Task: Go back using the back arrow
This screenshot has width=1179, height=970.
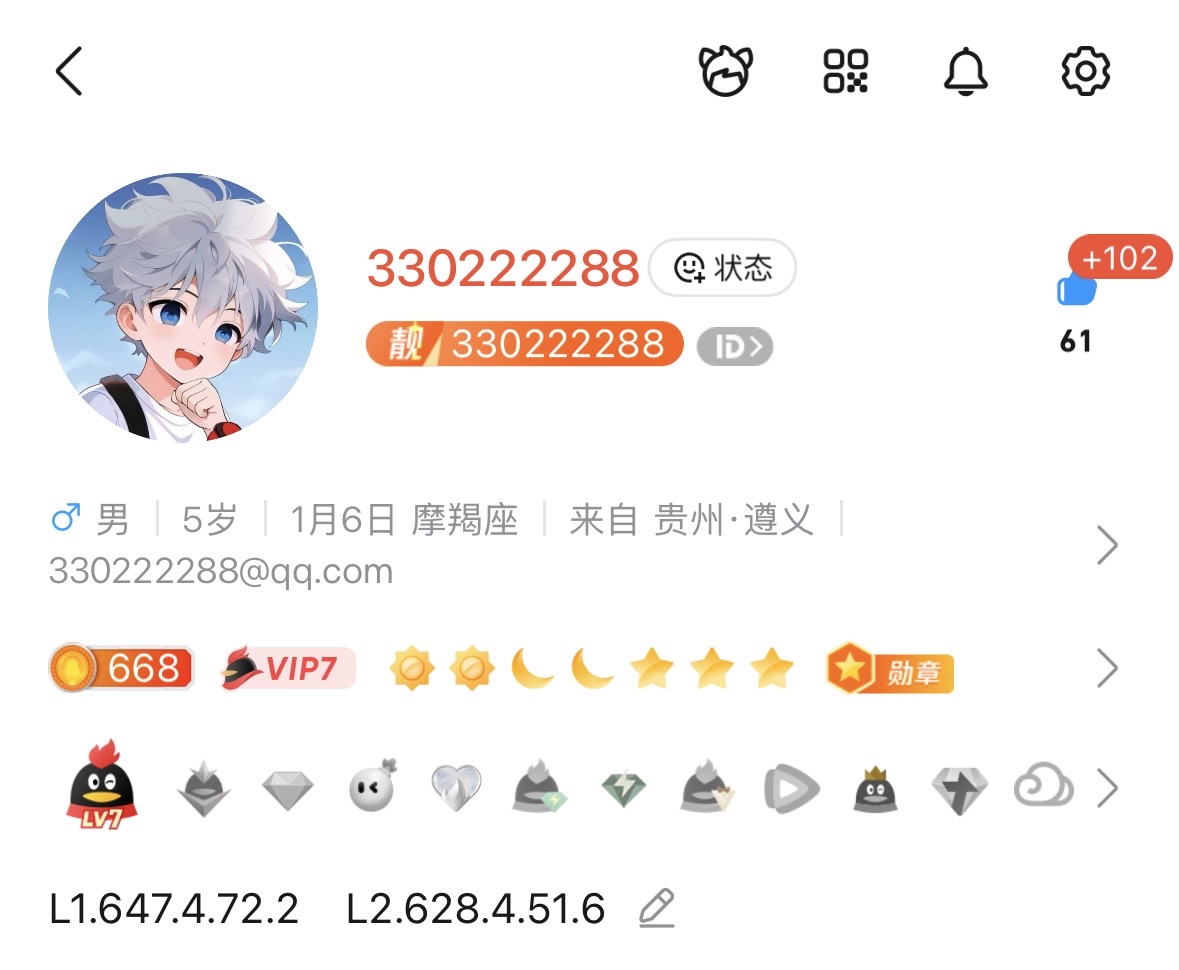Action: 69,72
